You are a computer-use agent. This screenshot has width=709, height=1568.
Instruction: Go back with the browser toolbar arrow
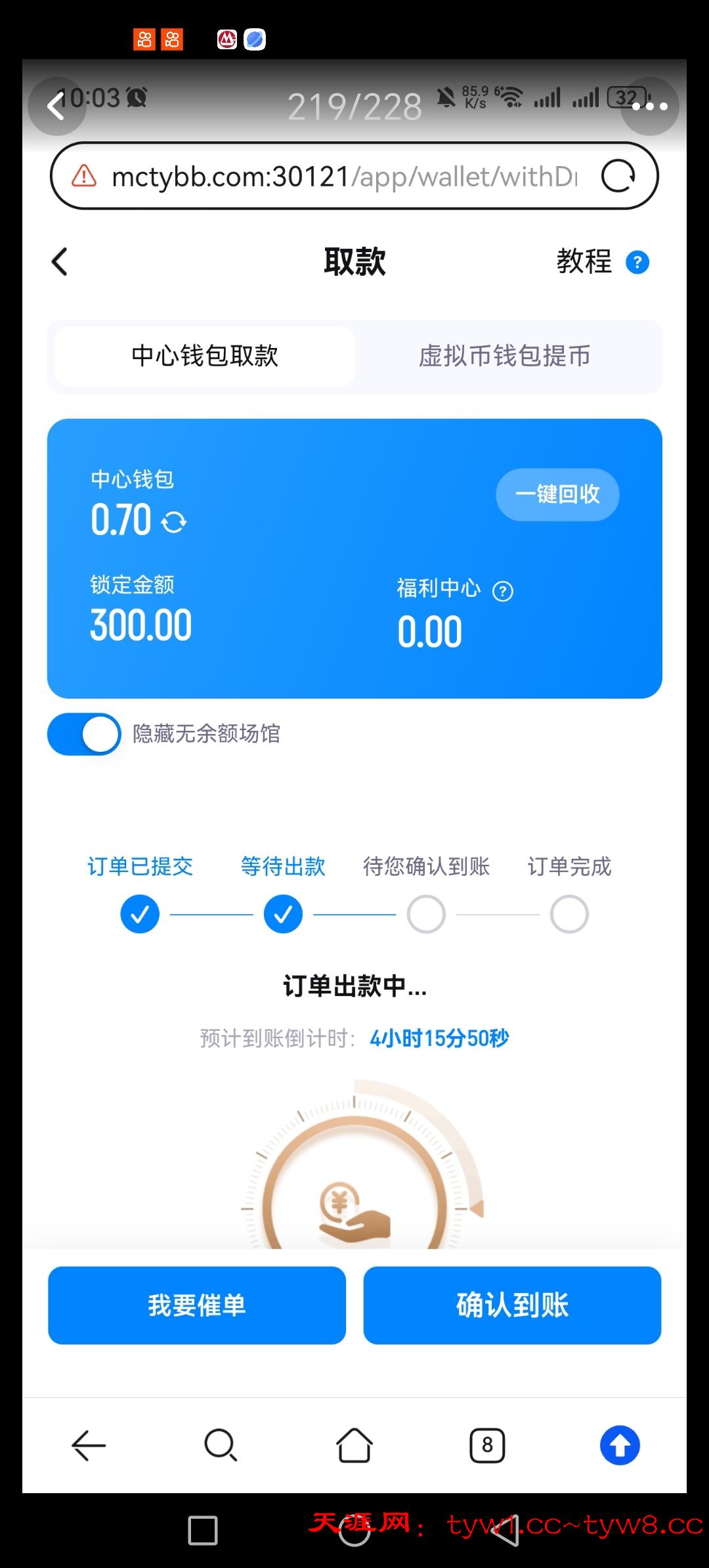tap(89, 1445)
